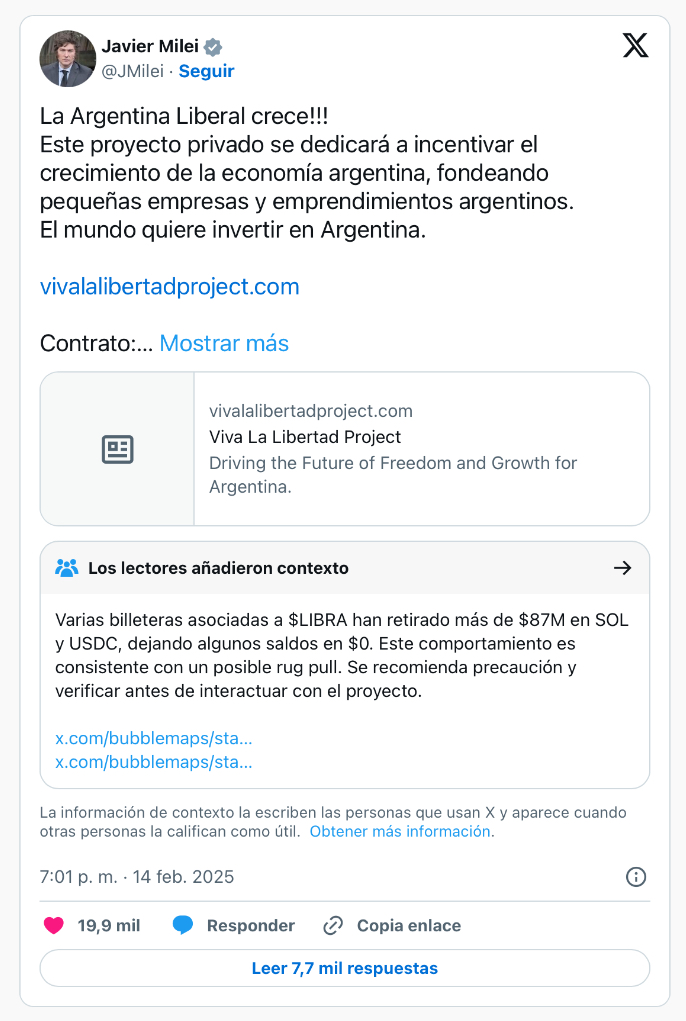Viewport: 686px width, 1021px height.
Task: Open the info icon beside the date
Action: point(635,877)
